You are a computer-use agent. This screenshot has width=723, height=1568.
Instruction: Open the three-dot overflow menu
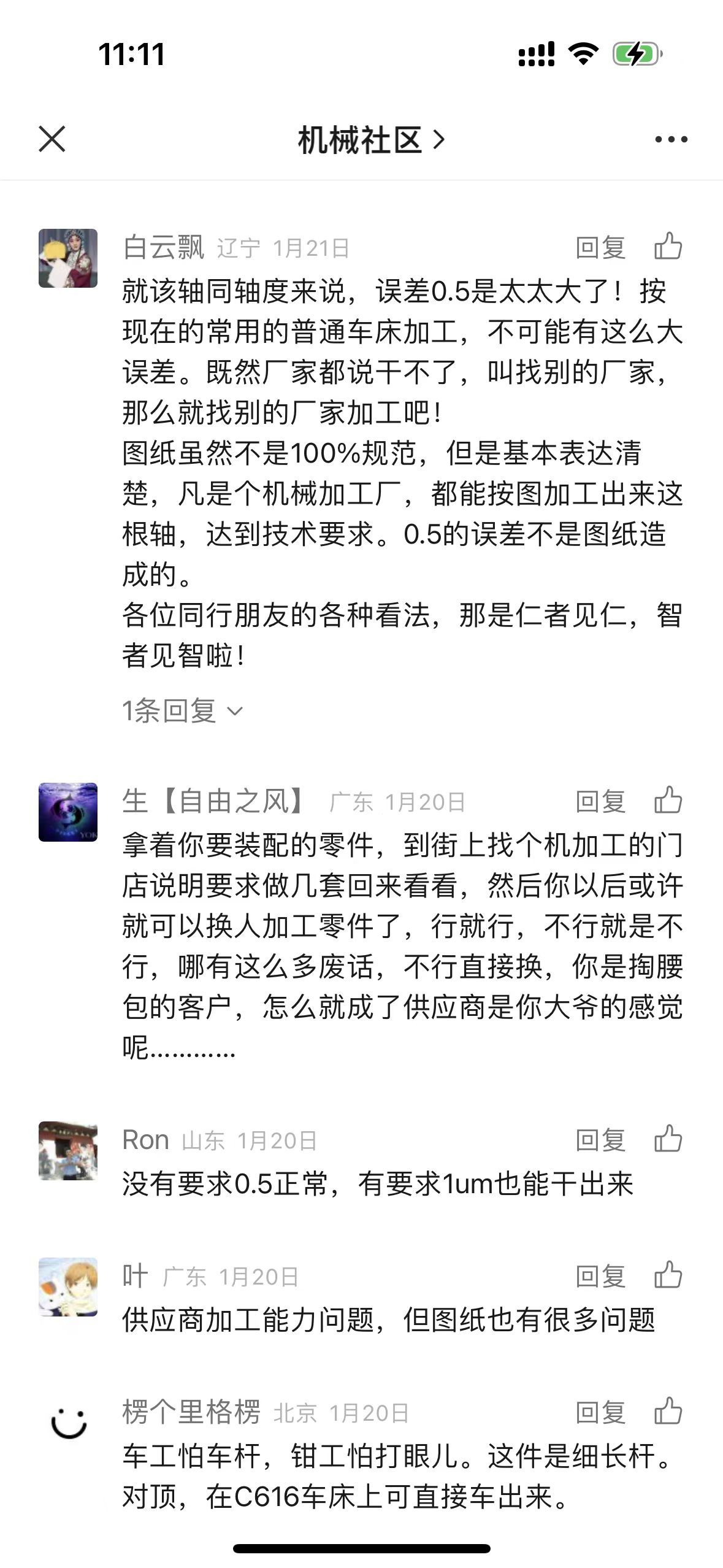pos(671,140)
